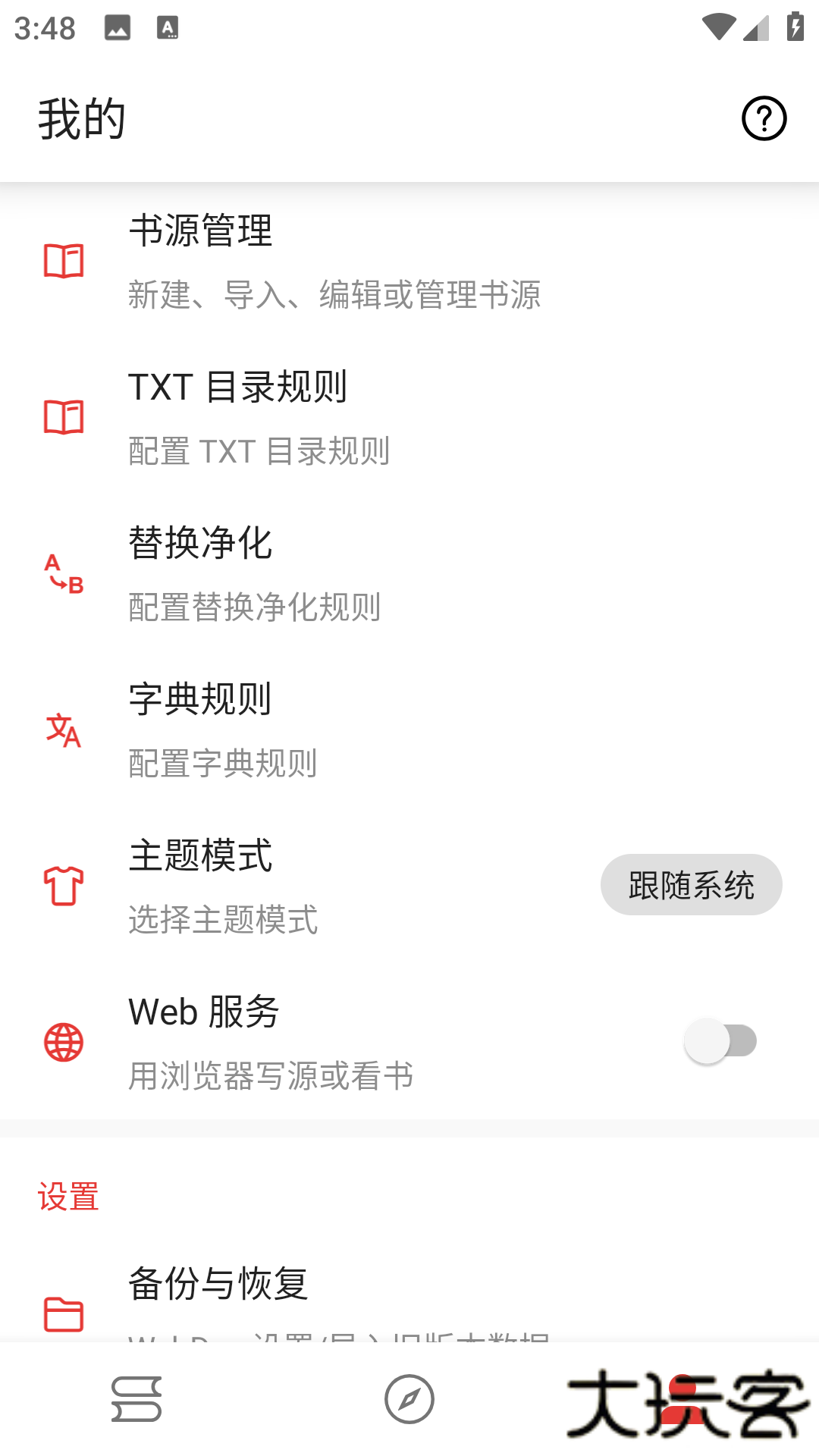Click the compass explore icon at bottom
Screen dimensions: 819x1456
409,1401
